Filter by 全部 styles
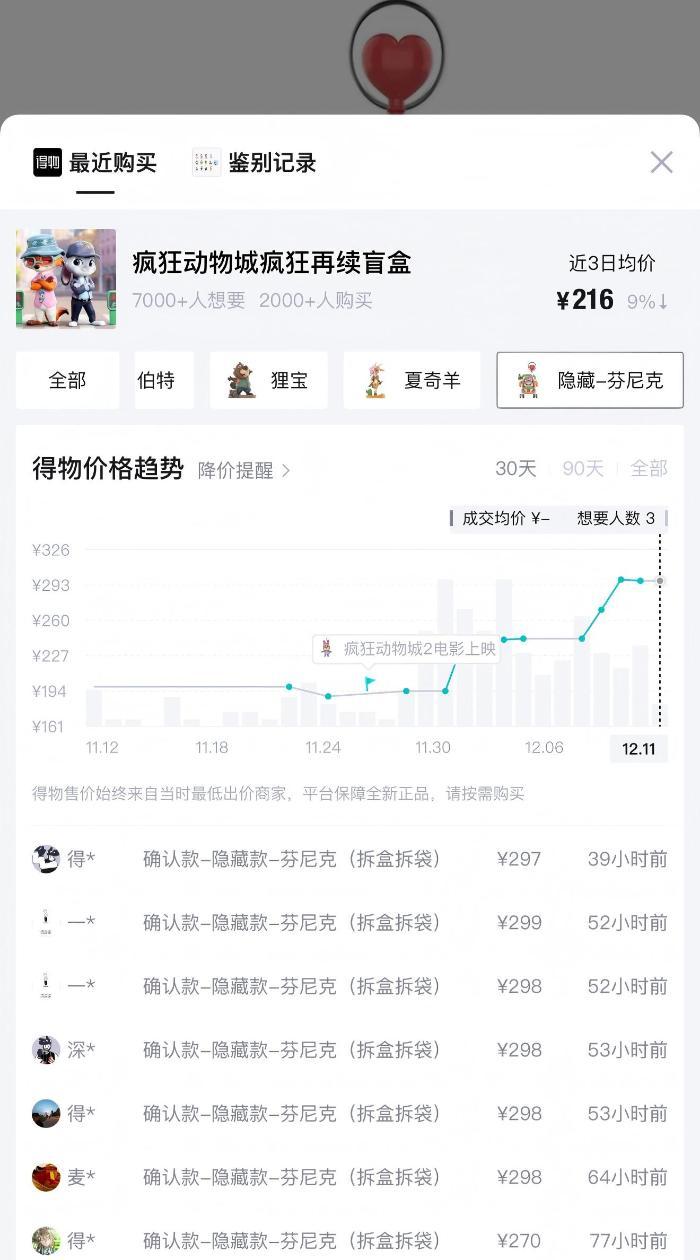 [67, 380]
